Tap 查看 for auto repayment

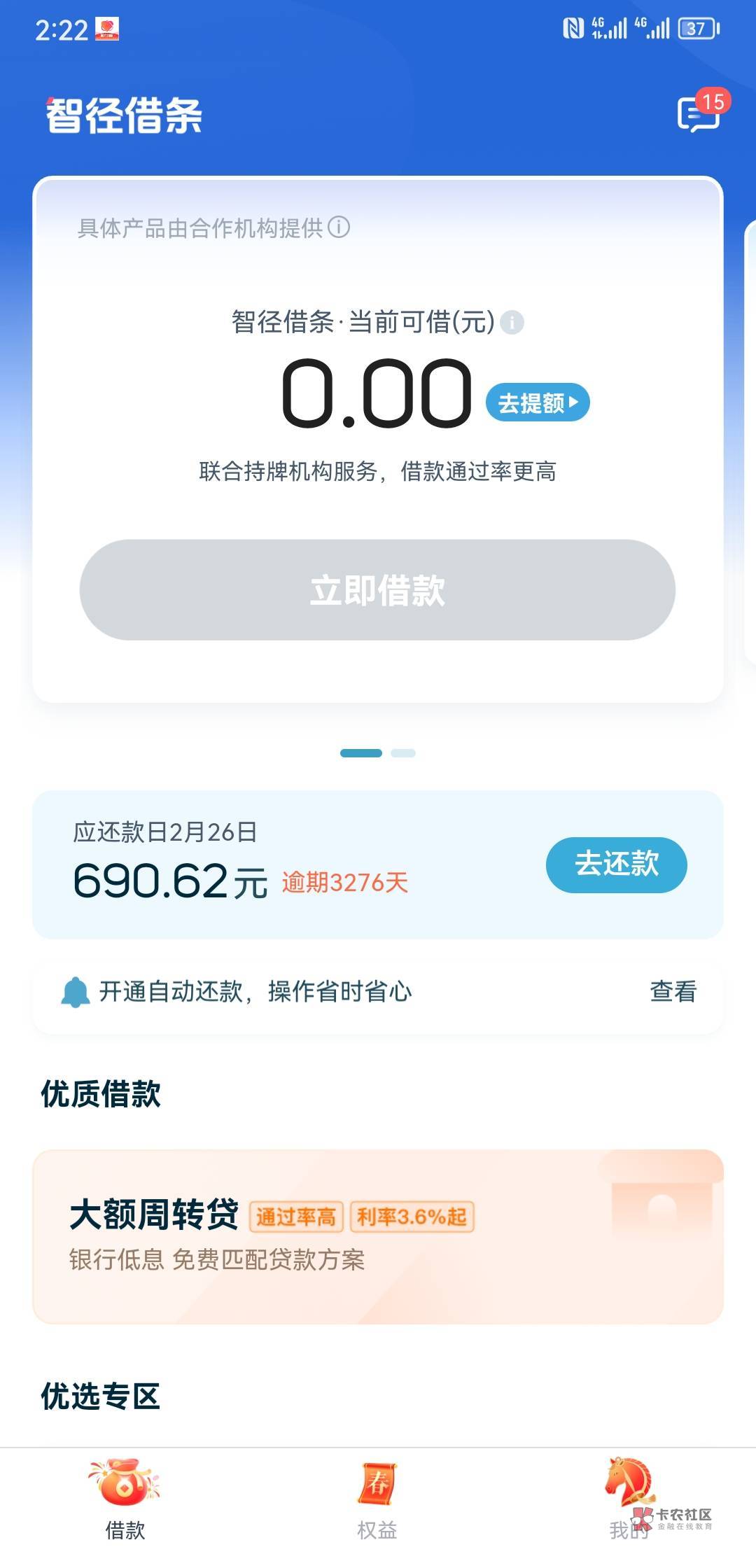[x=673, y=991]
